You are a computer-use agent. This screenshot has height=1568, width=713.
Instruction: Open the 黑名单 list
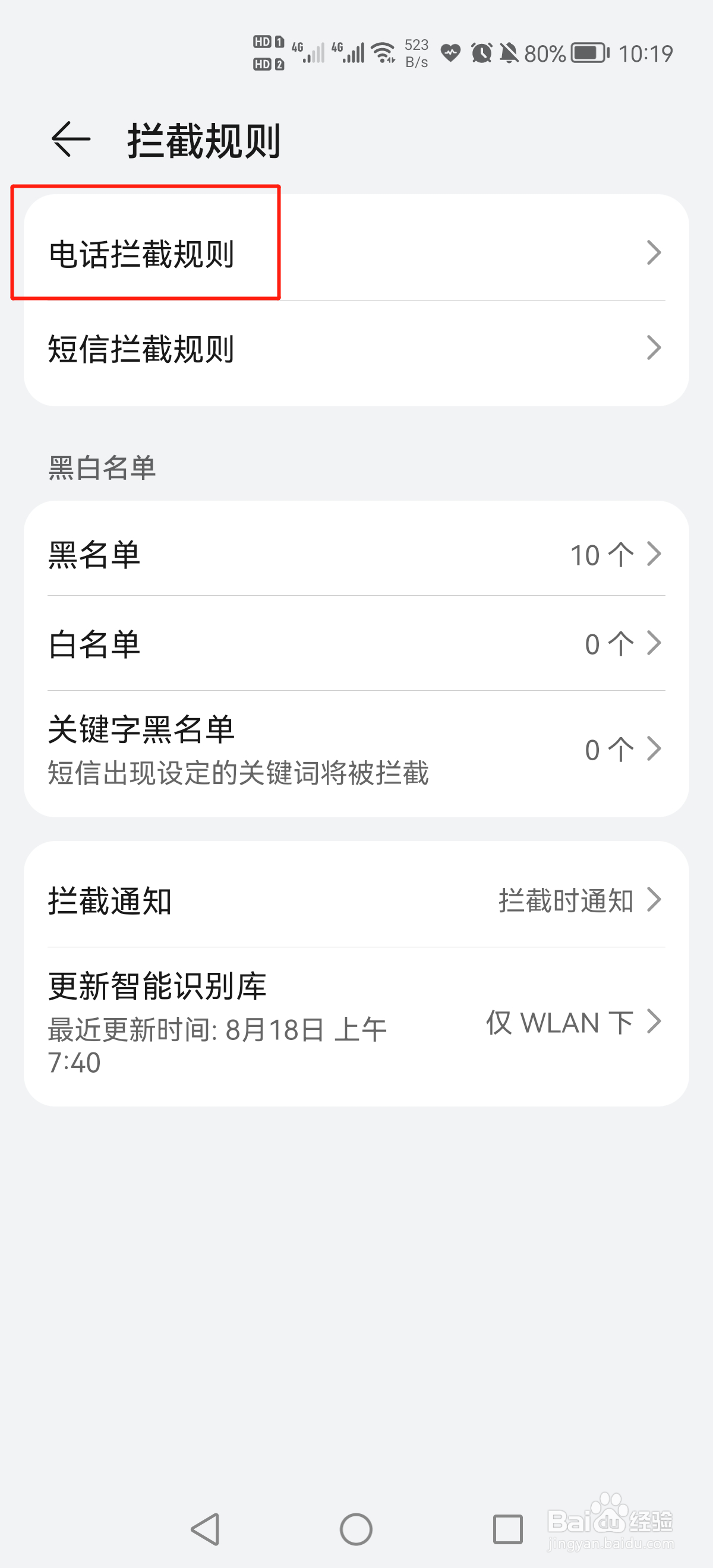tap(355, 555)
